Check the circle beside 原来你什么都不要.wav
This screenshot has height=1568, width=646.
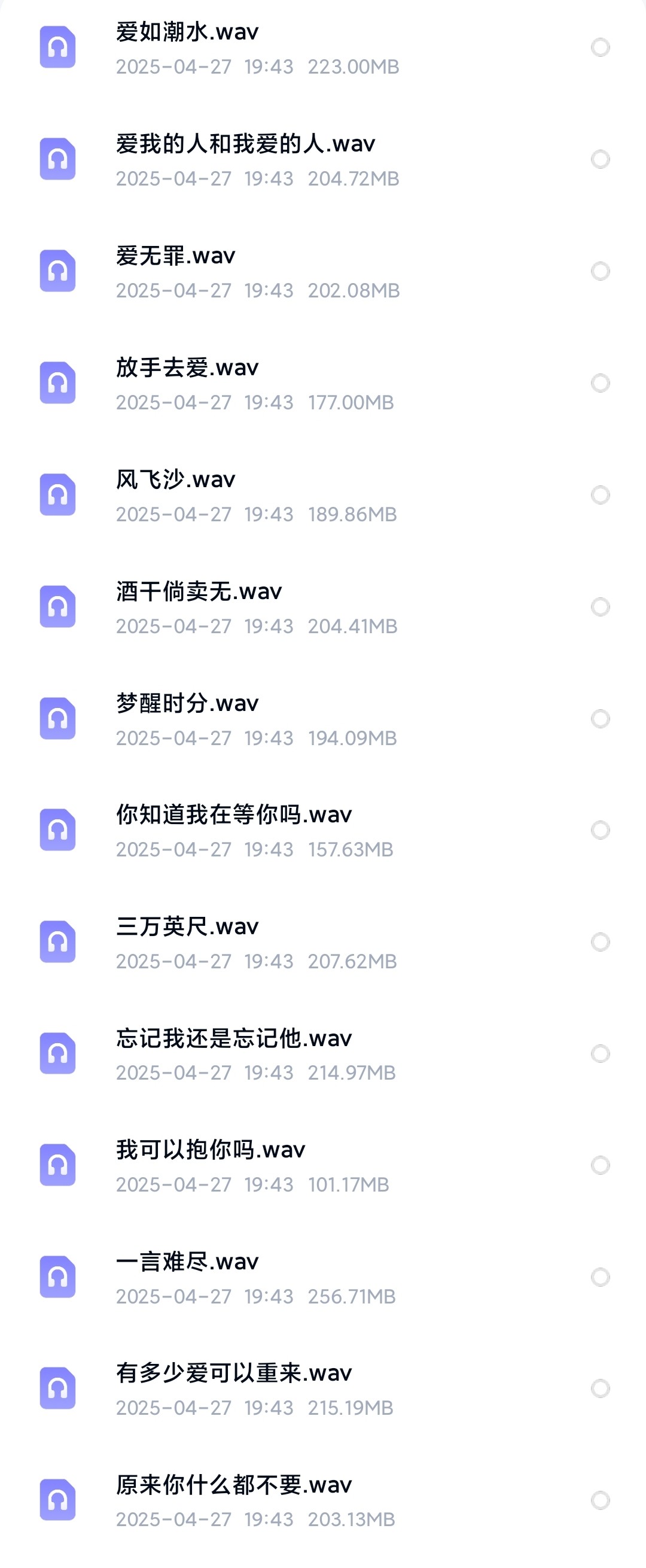600,1500
